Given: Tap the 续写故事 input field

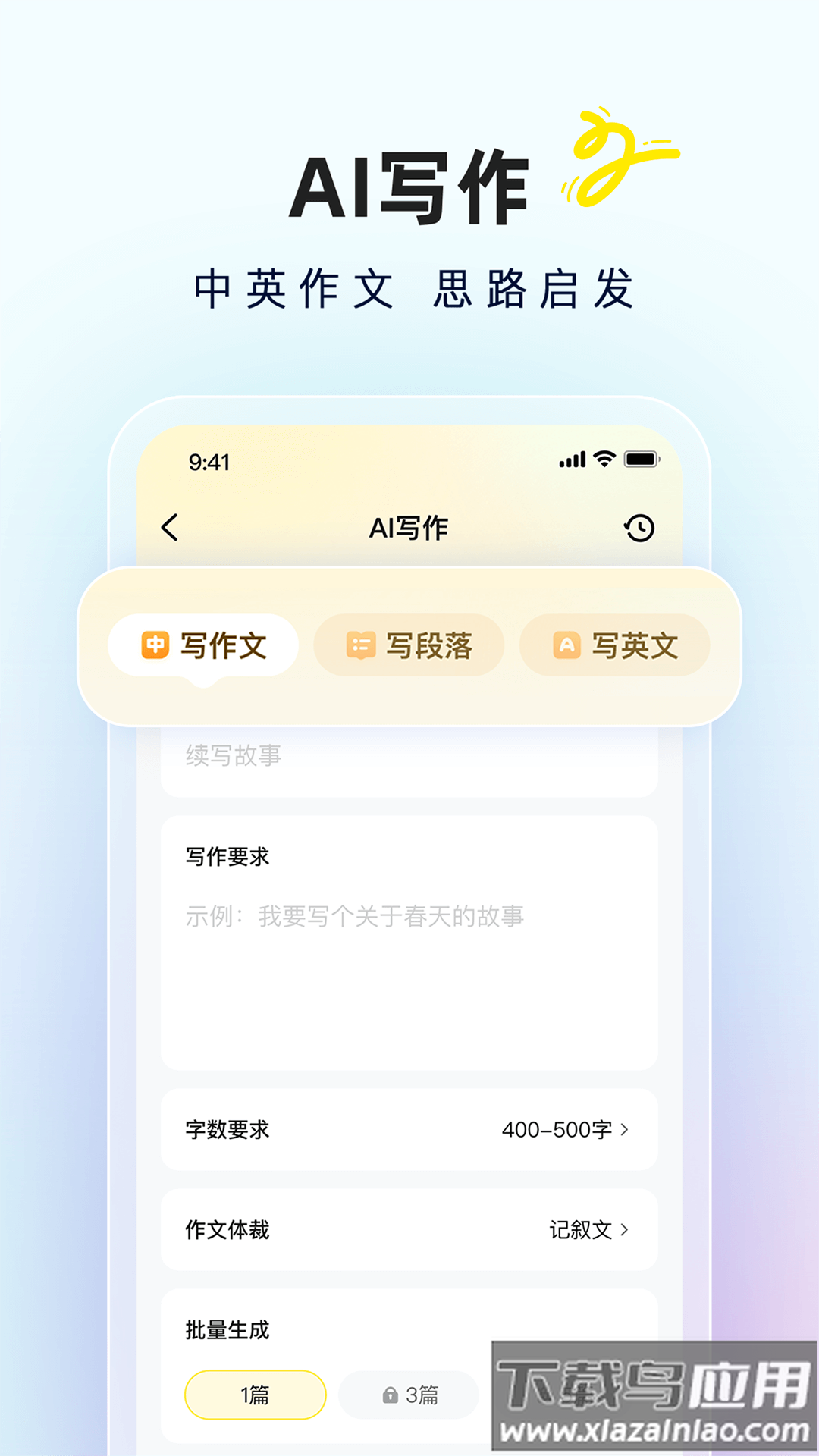Looking at the screenshot, I should [409, 755].
